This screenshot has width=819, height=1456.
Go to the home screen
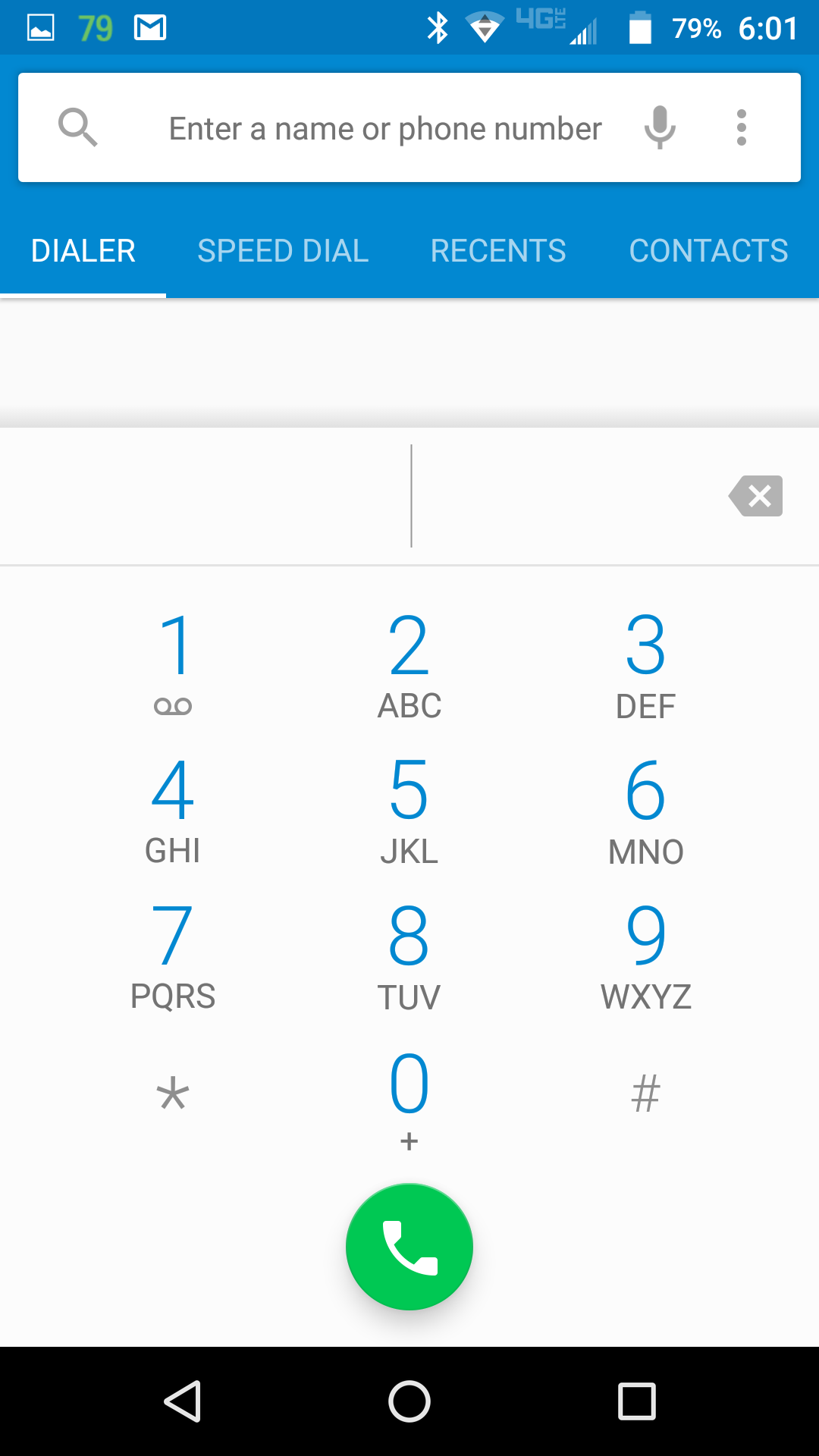click(x=409, y=1401)
